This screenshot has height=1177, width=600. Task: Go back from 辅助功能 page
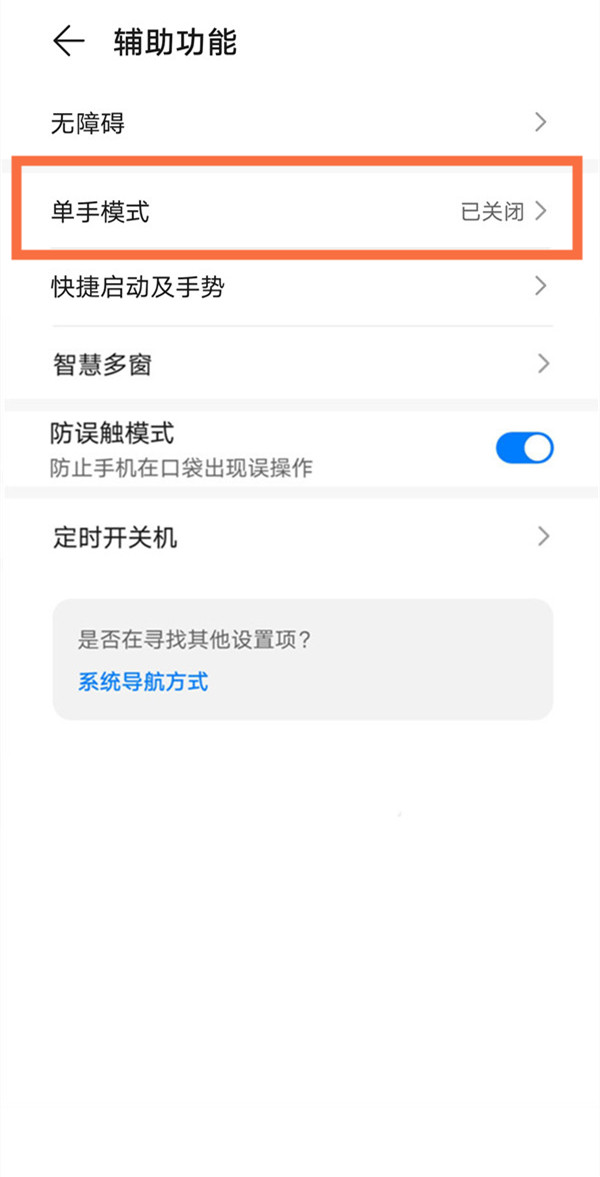[x=68, y=42]
